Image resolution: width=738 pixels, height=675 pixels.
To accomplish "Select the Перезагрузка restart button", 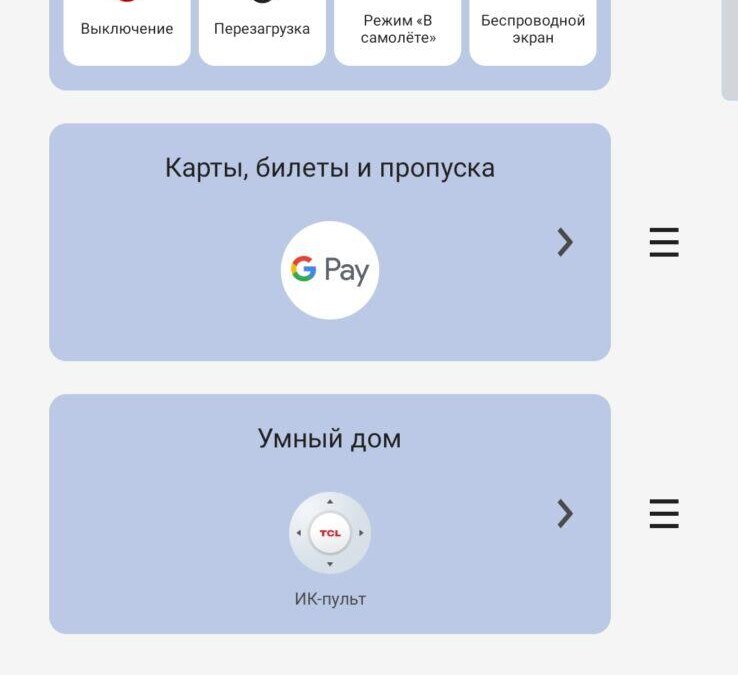I will (x=262, y=28).
